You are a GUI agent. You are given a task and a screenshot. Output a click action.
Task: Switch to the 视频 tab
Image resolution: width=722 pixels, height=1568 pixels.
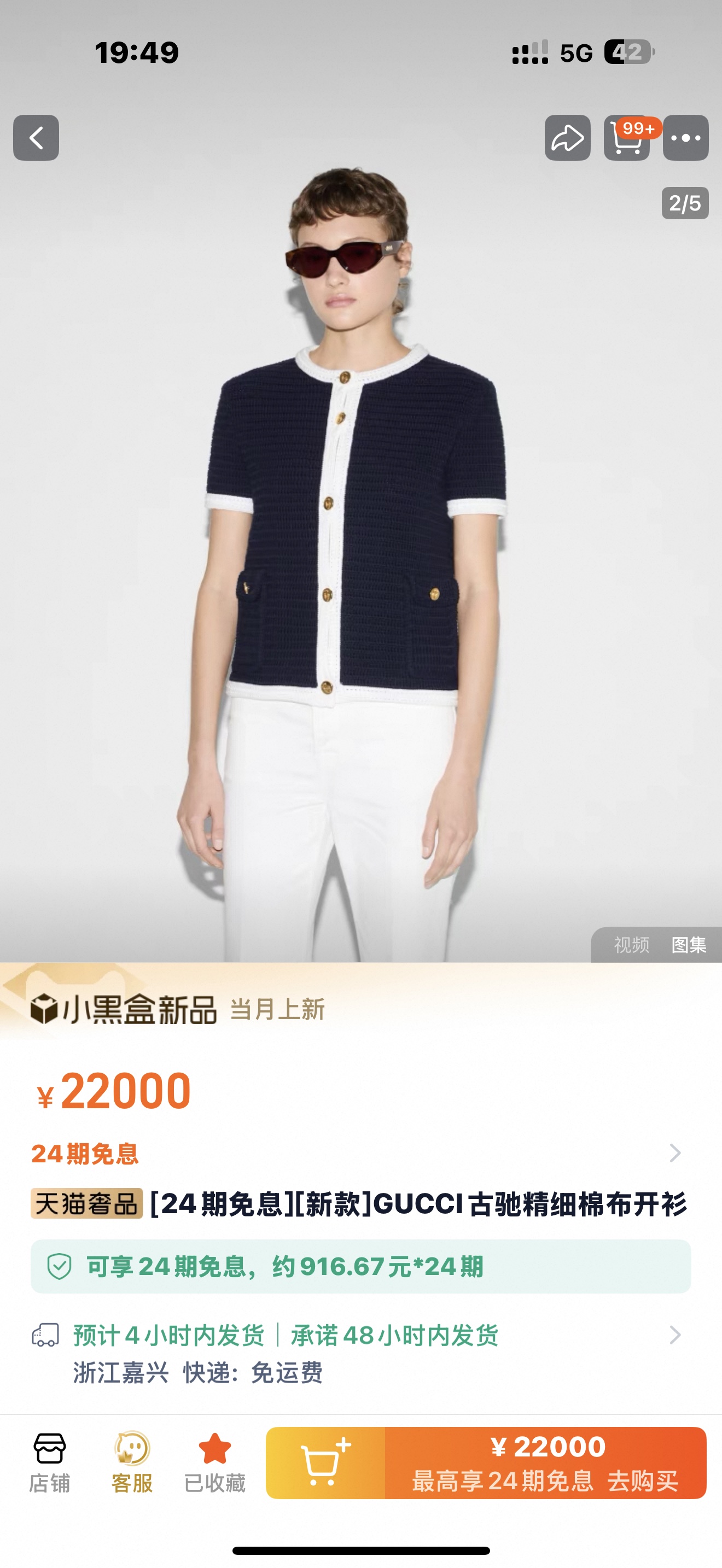click(631, 945)
